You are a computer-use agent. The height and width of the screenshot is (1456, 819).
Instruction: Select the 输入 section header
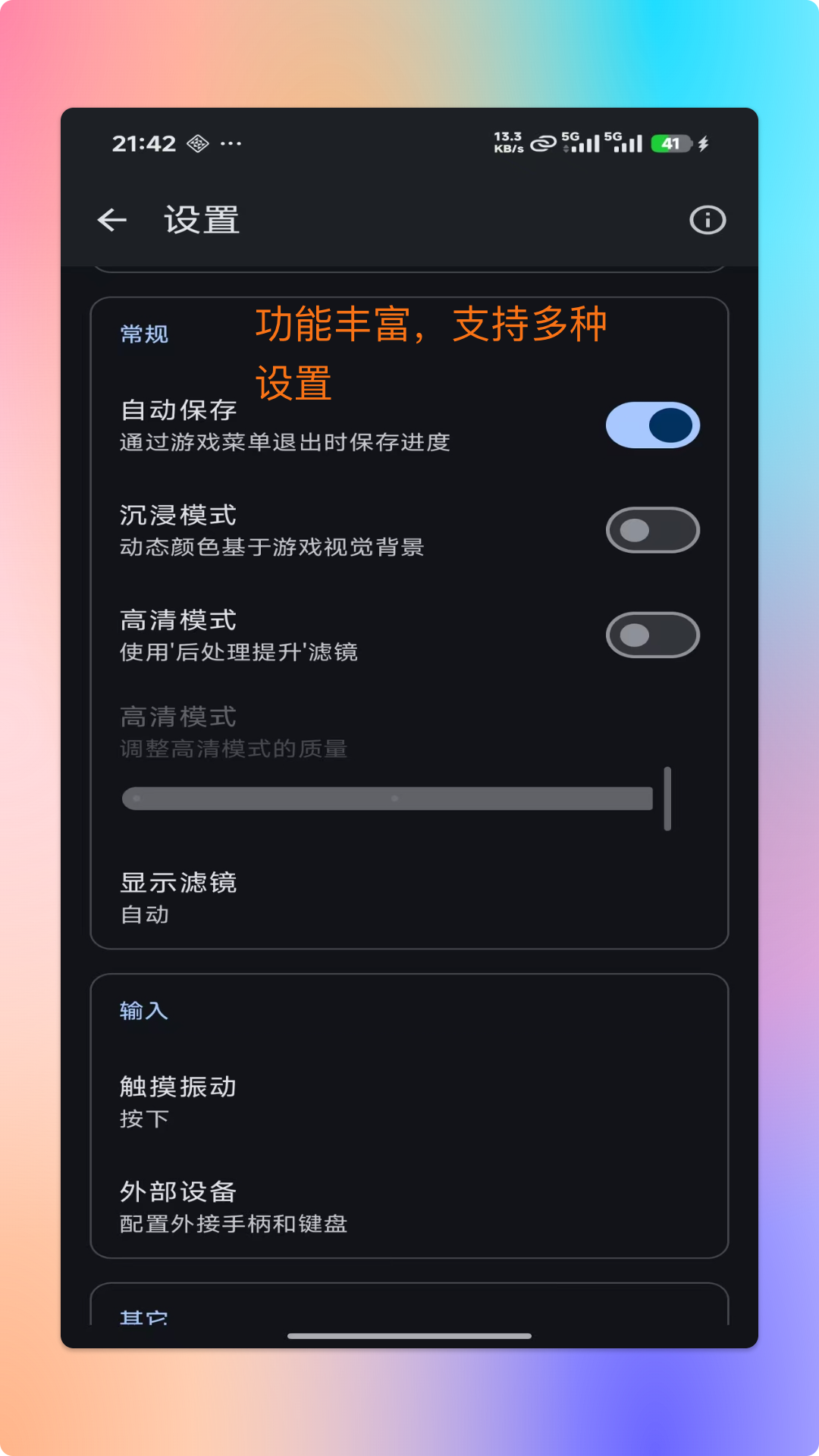[x=143, y=1010]
